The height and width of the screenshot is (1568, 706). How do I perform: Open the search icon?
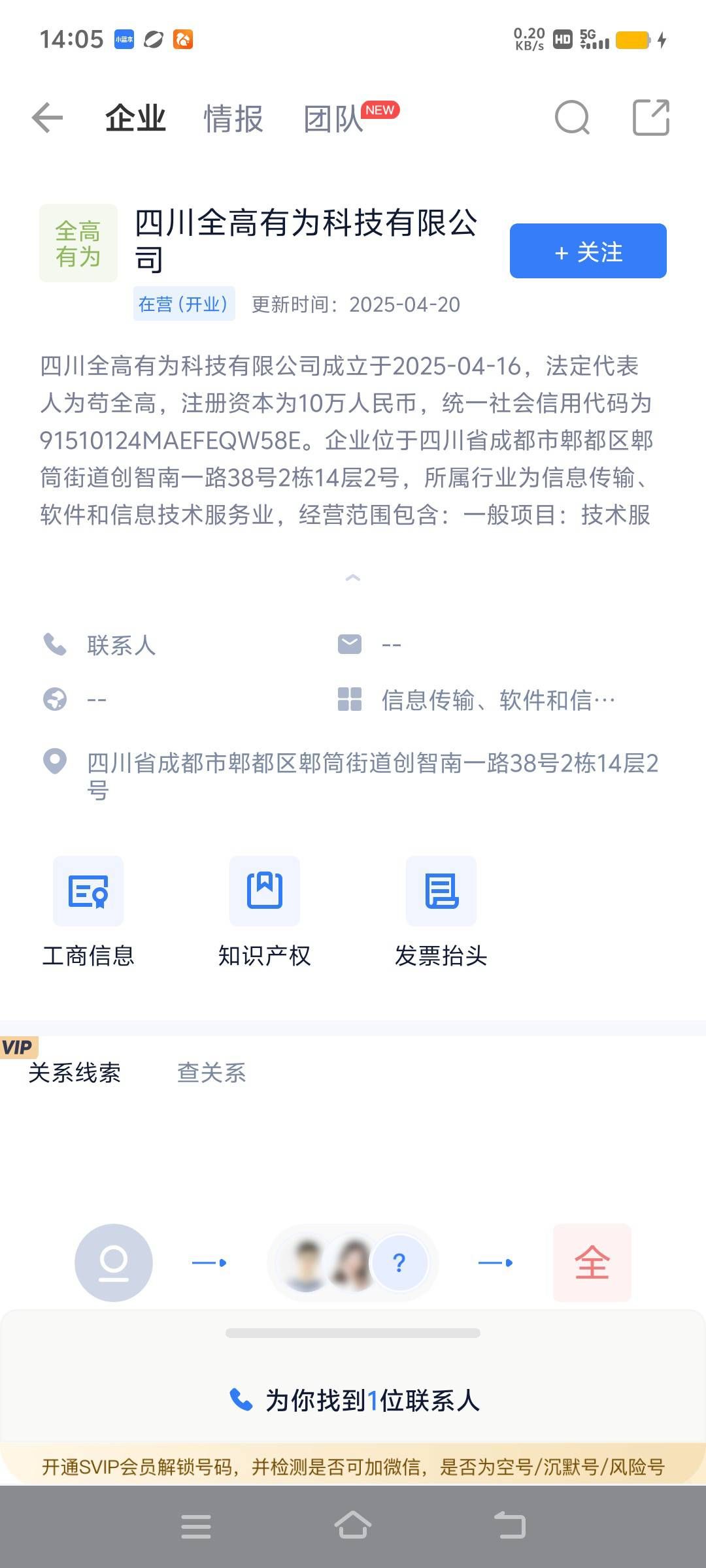(x=572, y=118)
